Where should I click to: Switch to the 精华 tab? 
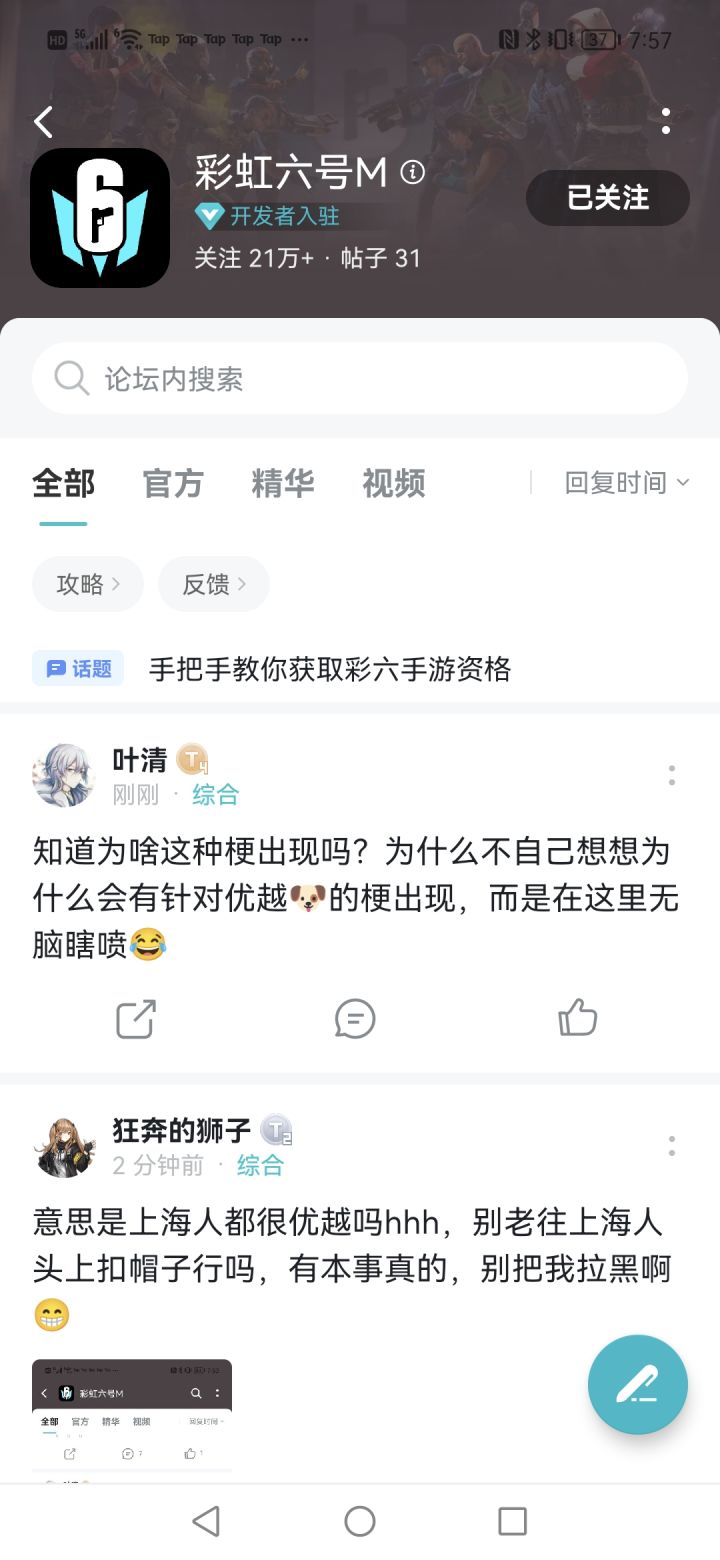tap(283, 484)
